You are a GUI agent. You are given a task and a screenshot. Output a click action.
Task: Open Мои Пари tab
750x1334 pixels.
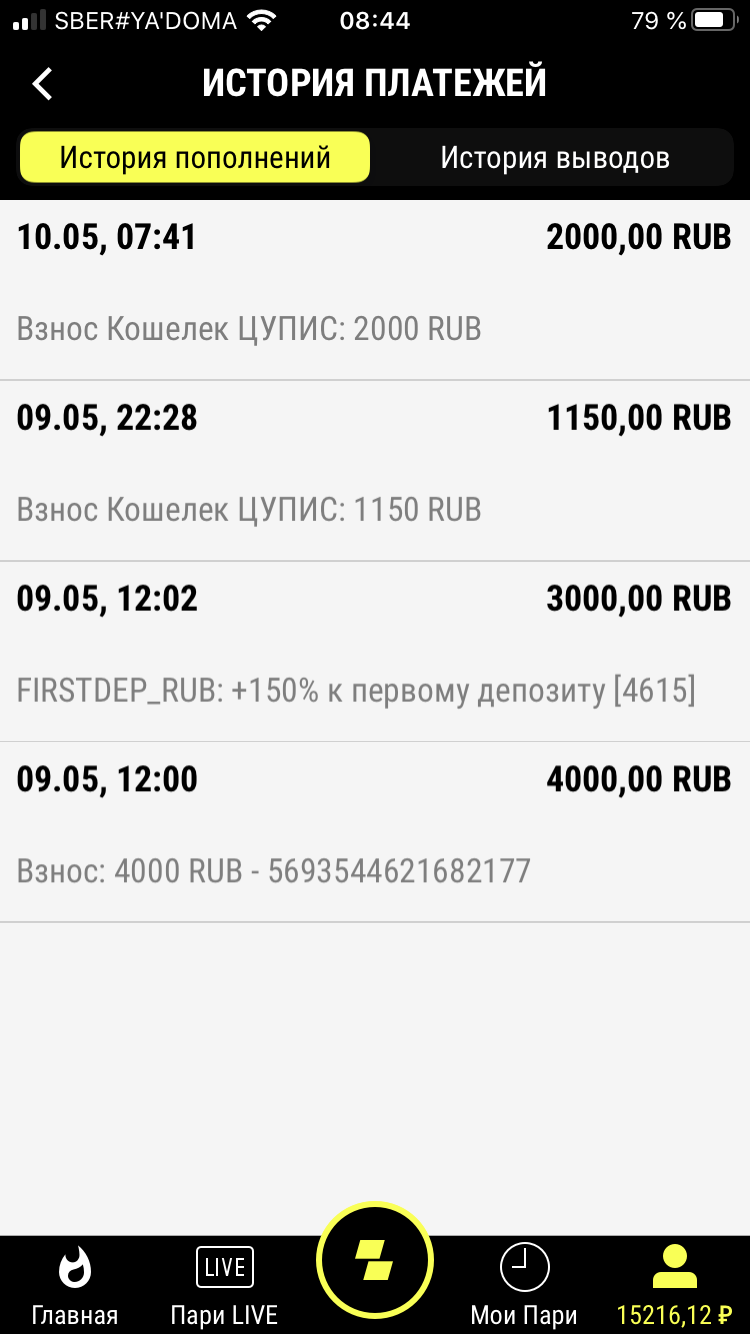point(524,1285)
